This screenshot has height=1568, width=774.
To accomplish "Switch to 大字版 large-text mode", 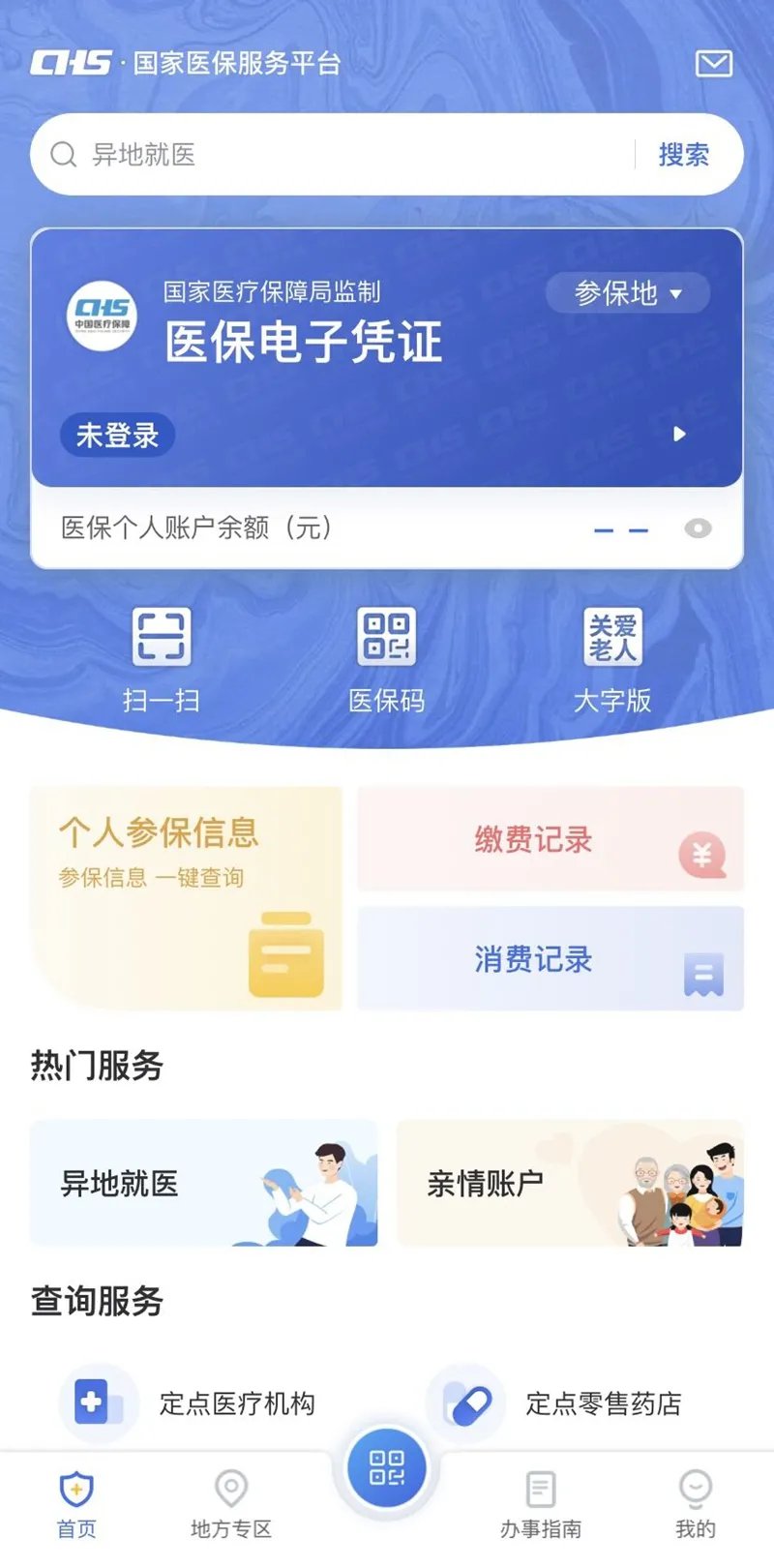I will click(x=612, y=658).
